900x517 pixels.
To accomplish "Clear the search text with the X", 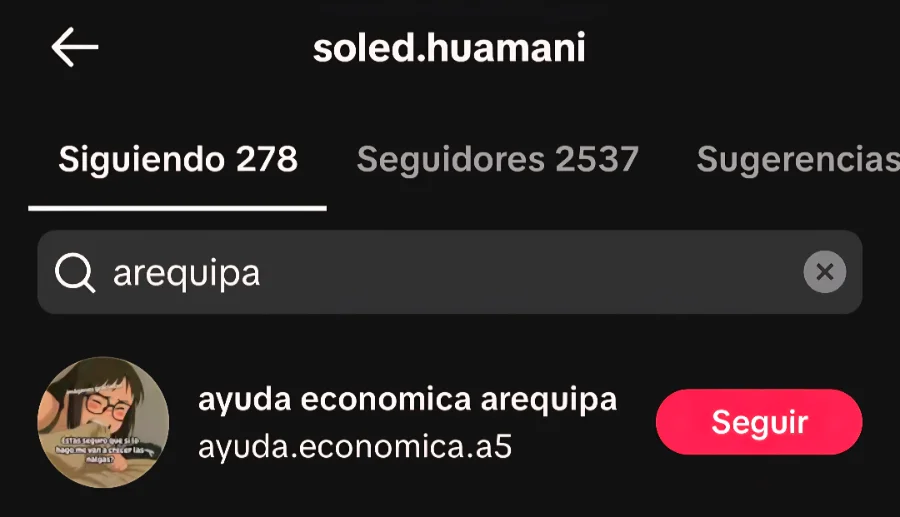I will (824, 272).
